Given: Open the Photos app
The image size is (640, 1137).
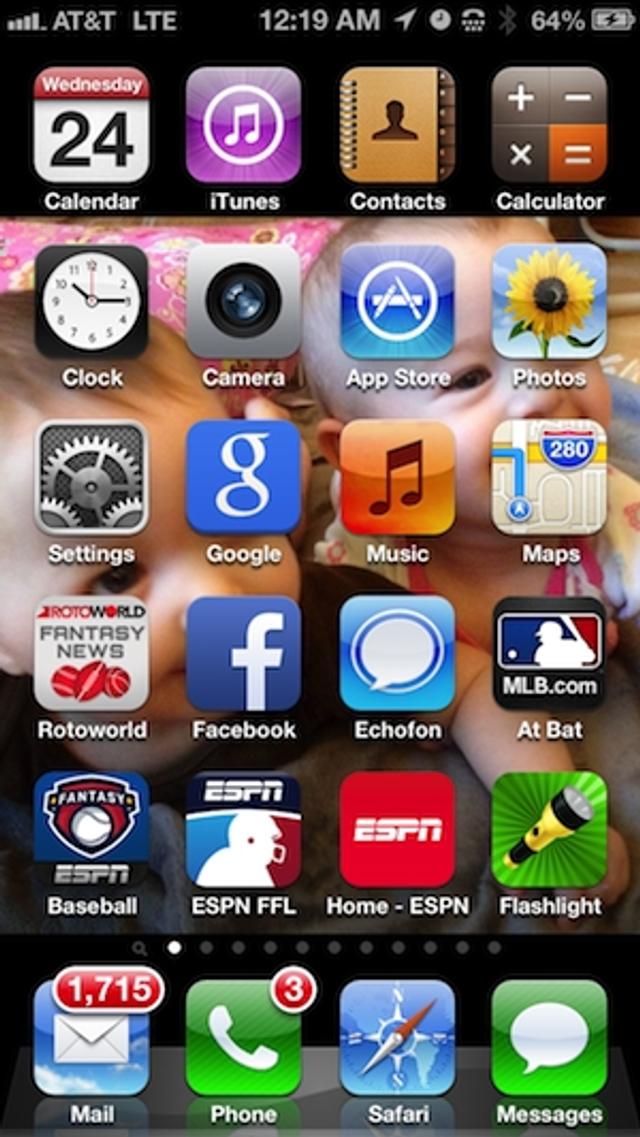Looking at the screenshot, I should (x=549, y=302).
